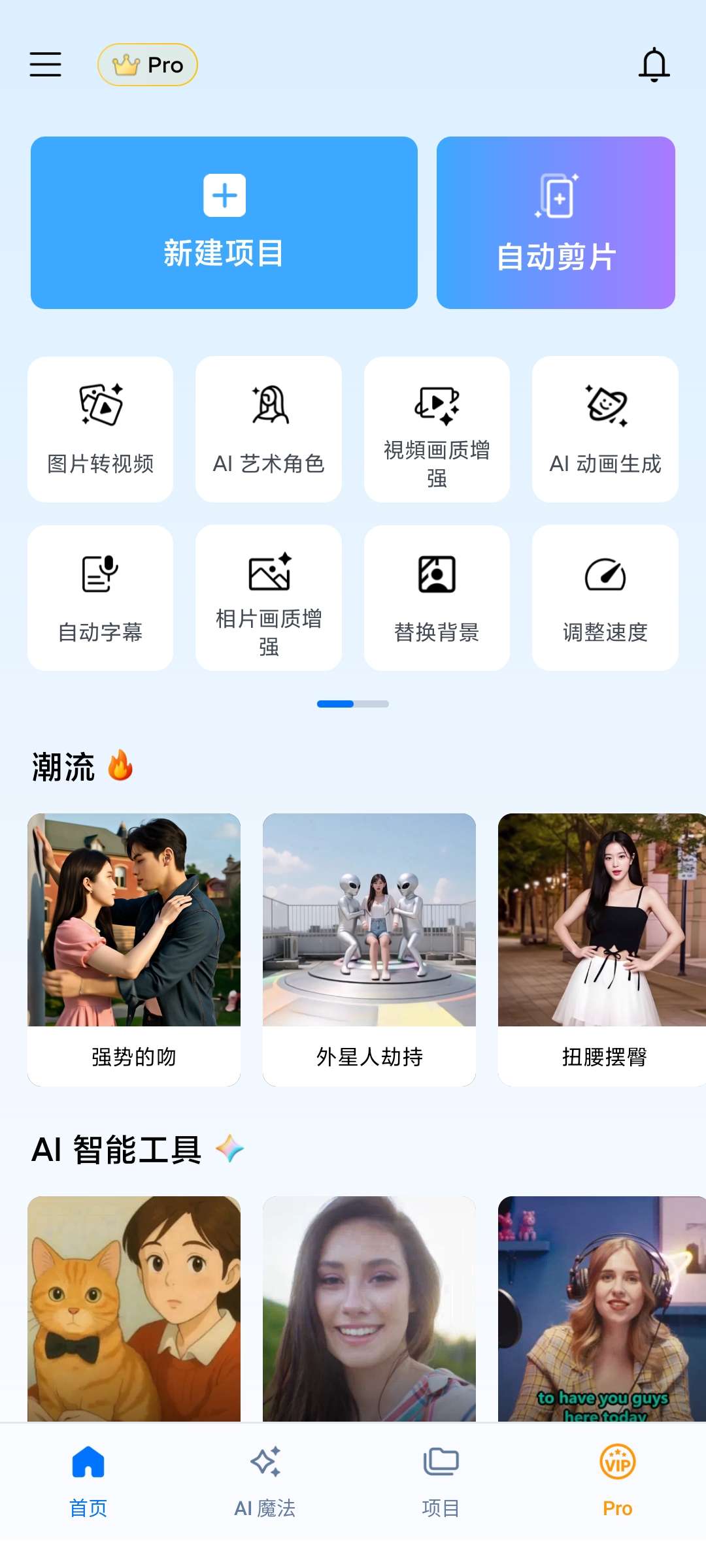Open 相片画质增强 photo enhancer

click(269, 598)
